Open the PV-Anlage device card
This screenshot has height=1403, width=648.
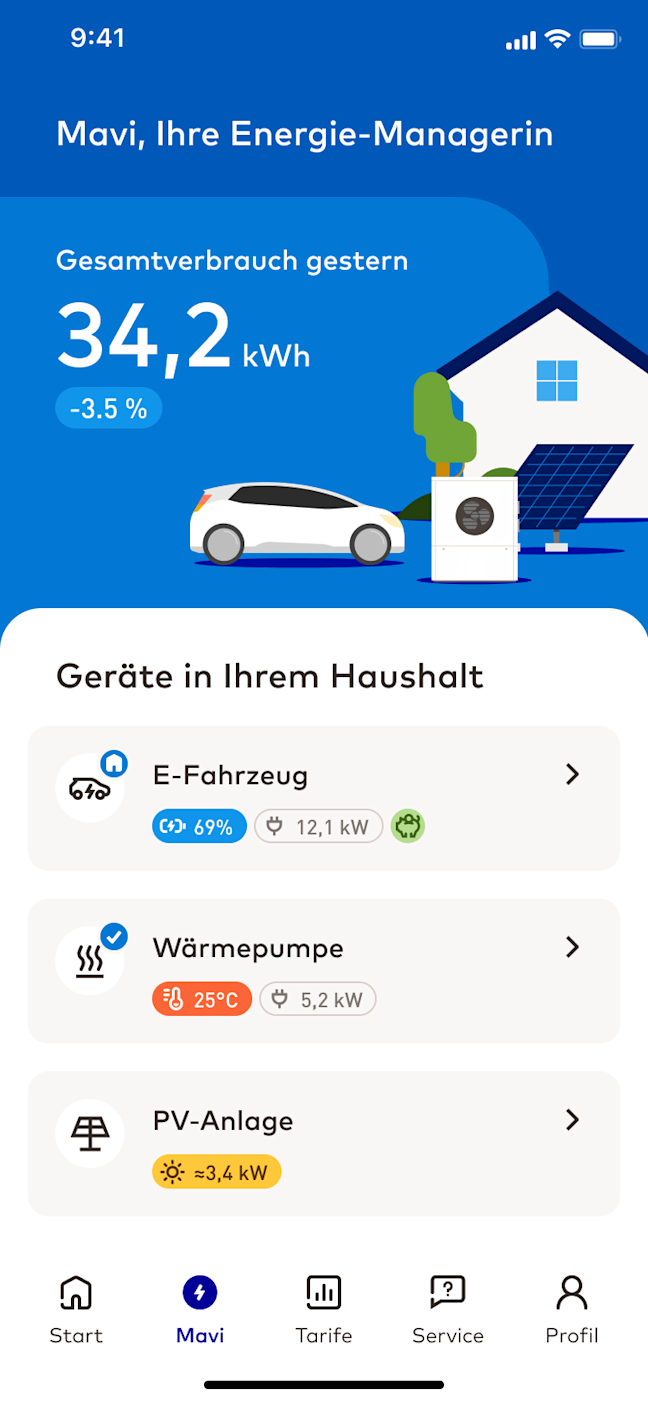click(324, 1143)
